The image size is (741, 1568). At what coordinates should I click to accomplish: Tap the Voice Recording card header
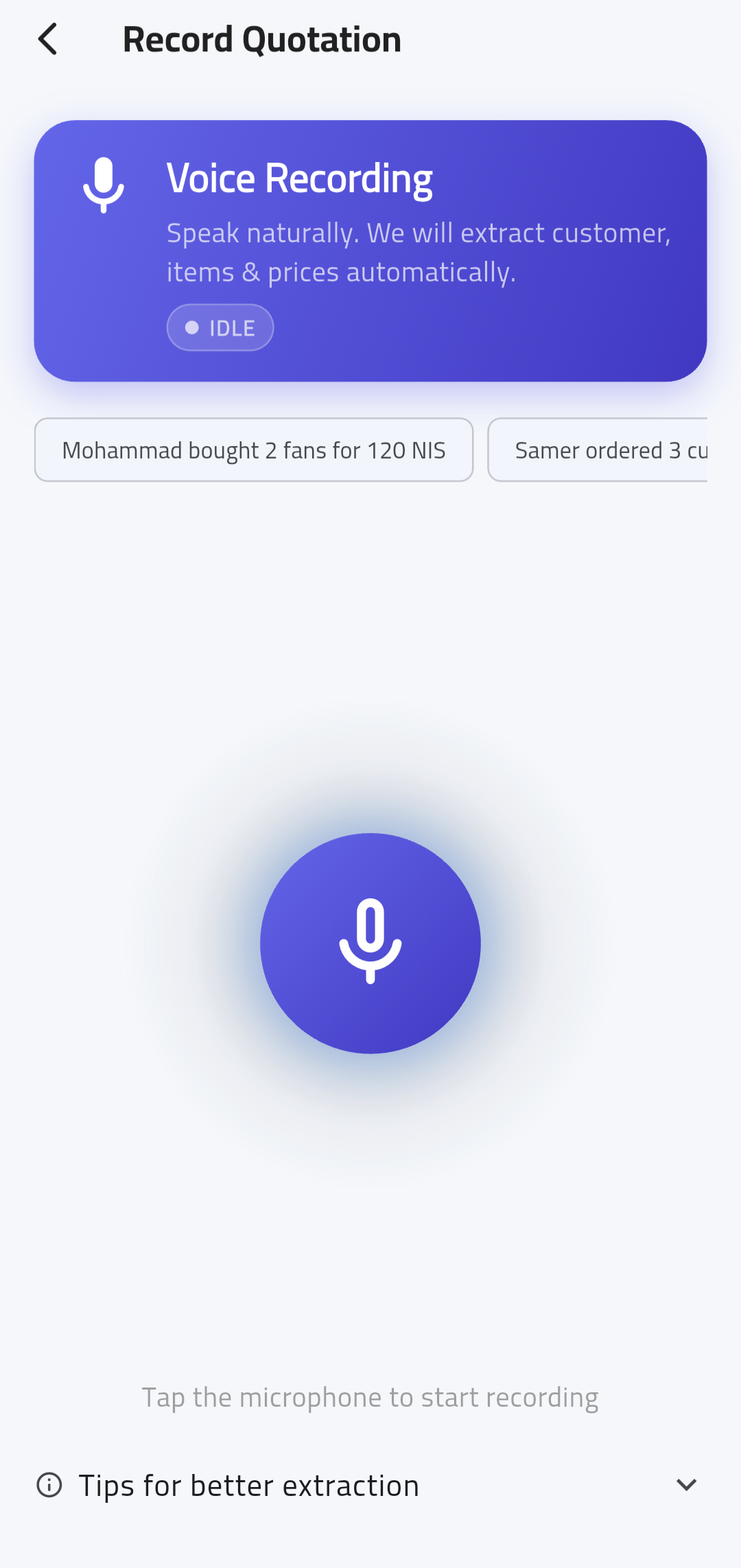click(300, 177)
